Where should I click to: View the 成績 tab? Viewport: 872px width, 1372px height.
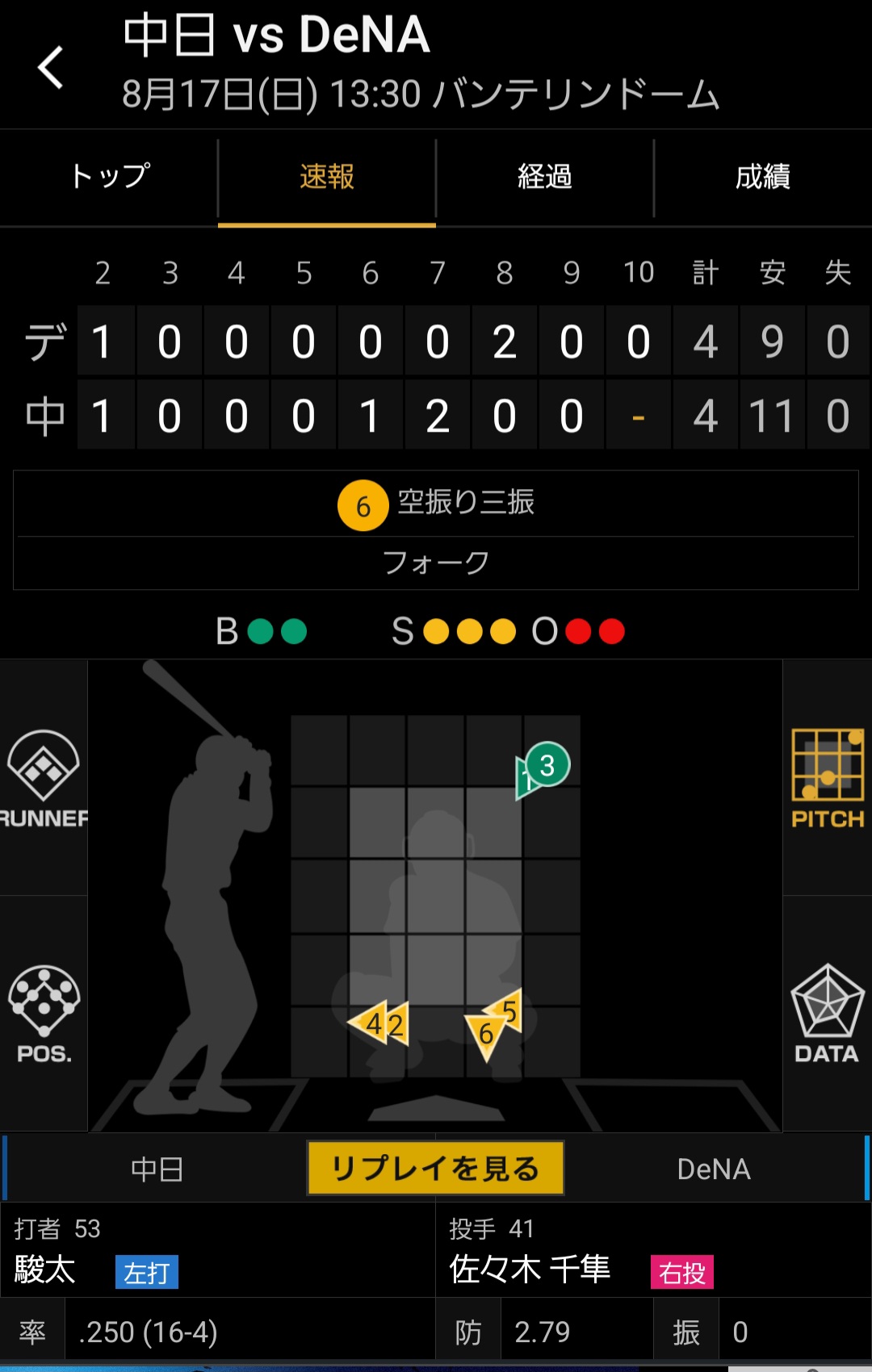pyautogui.click(x=762, y=177)
